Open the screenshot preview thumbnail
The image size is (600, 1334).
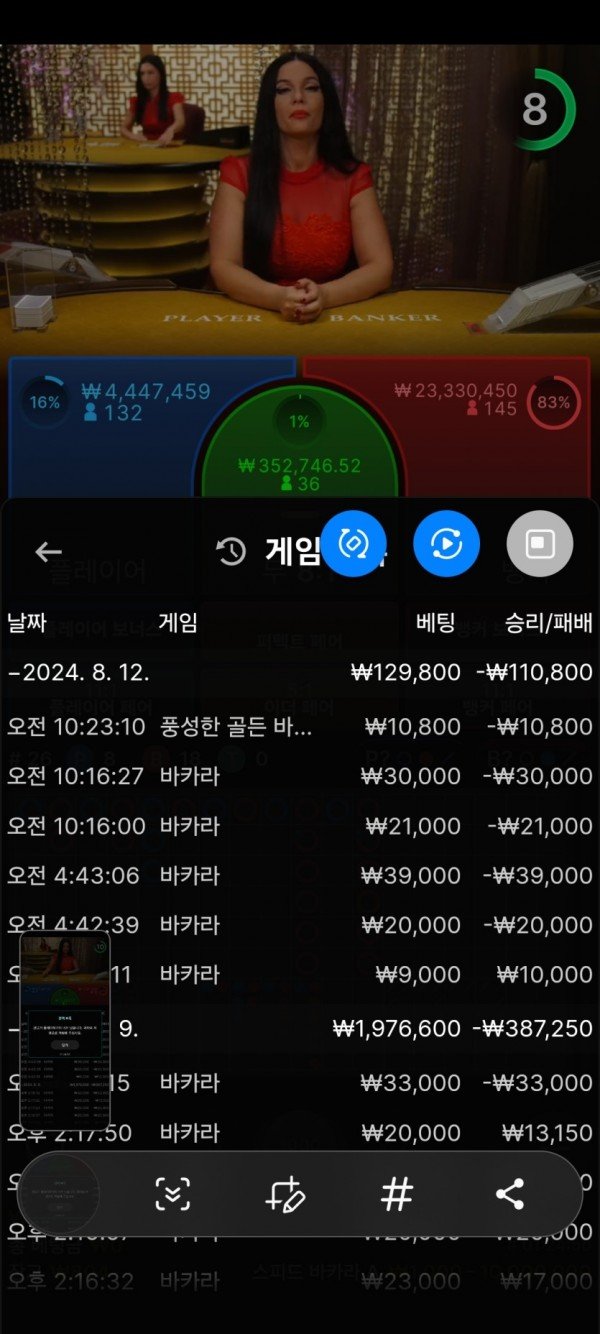[x=66, y=1030]
